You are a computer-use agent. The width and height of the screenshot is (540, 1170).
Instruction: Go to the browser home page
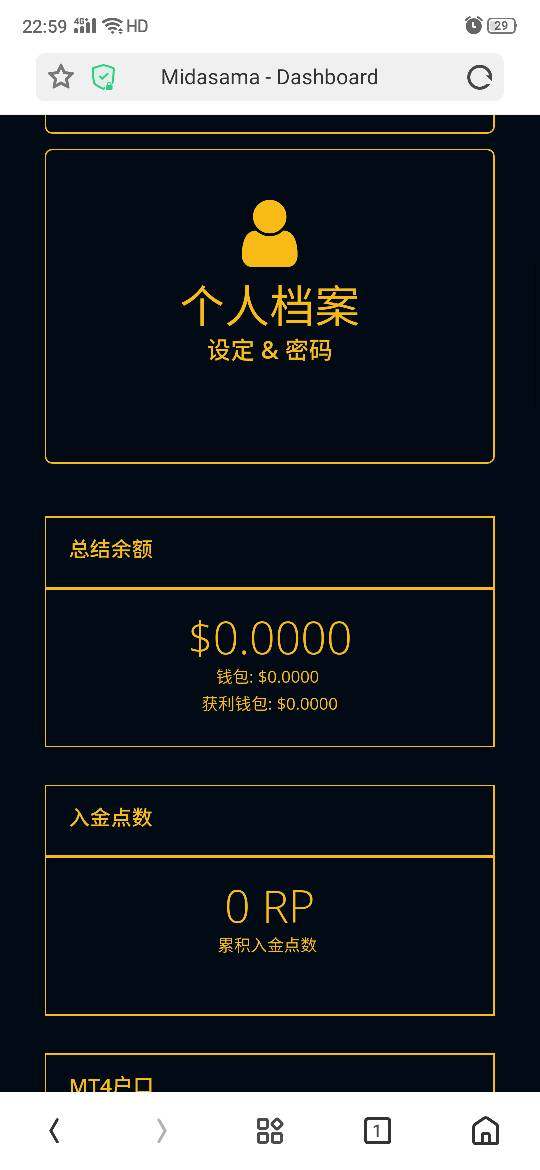tap(486, 1131)
